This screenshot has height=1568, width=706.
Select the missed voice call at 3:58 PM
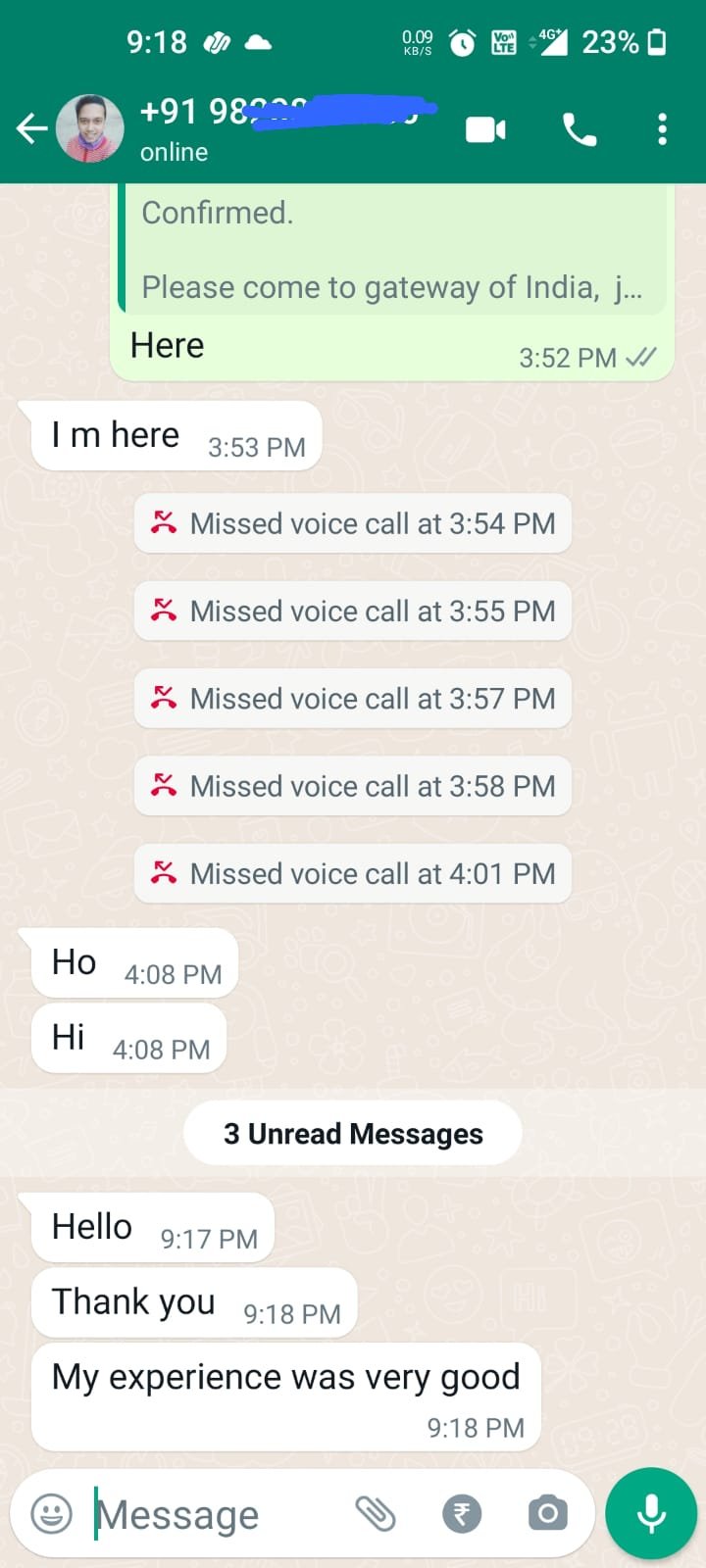(x=353, y=786)
